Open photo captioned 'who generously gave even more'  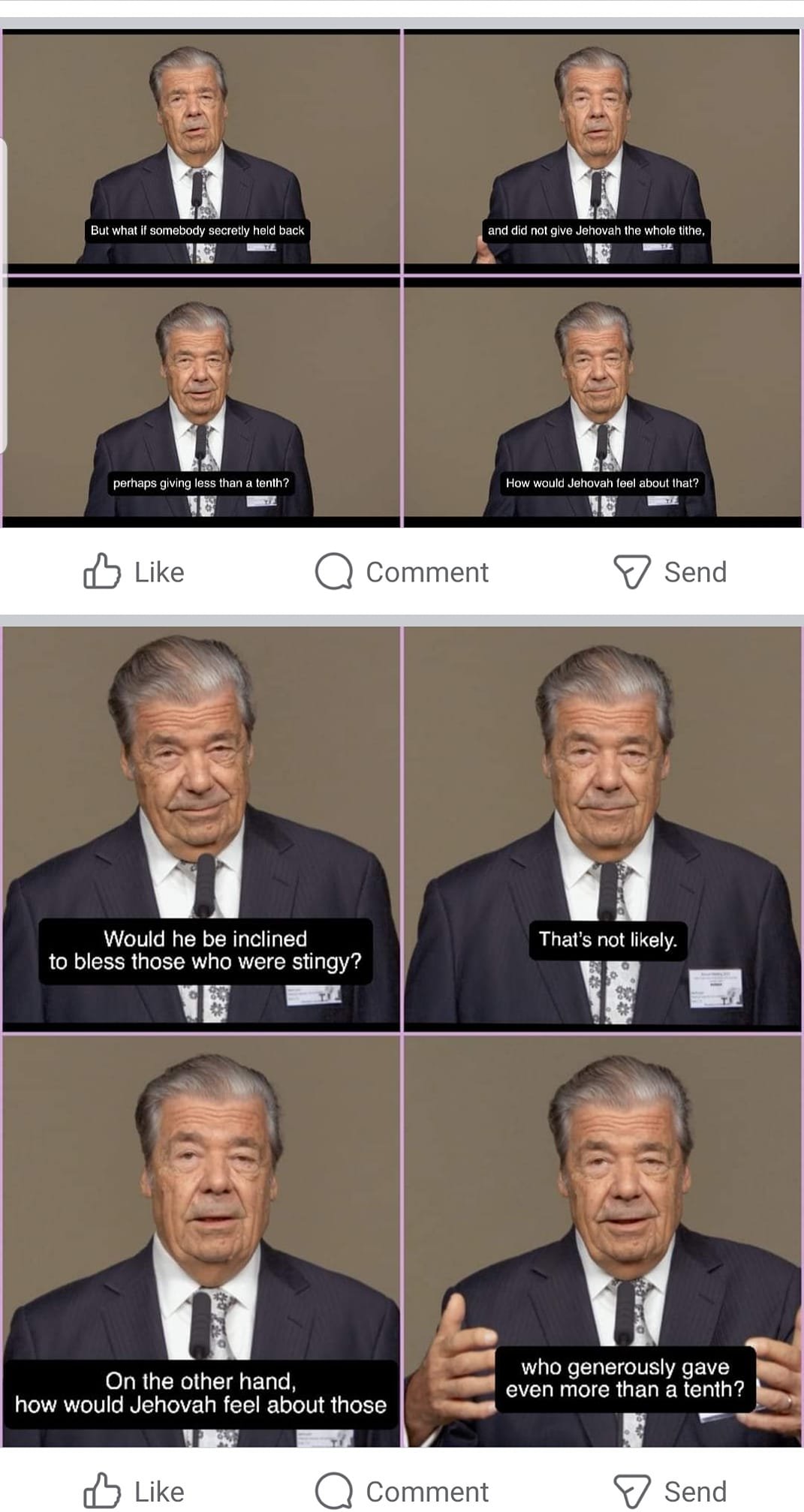[602, 1238]
